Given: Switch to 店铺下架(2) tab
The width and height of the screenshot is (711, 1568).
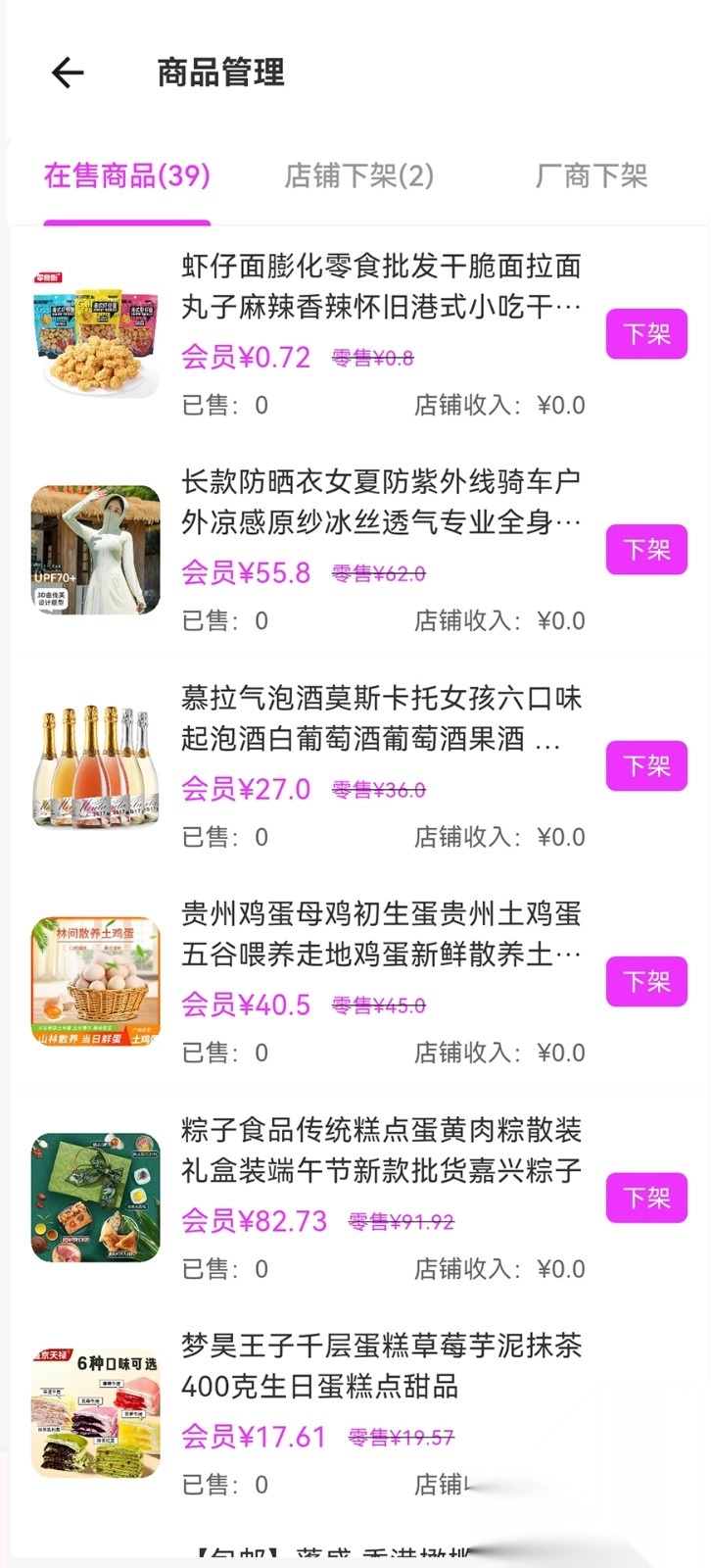Looking at the screenshot, I should (358, 176).
